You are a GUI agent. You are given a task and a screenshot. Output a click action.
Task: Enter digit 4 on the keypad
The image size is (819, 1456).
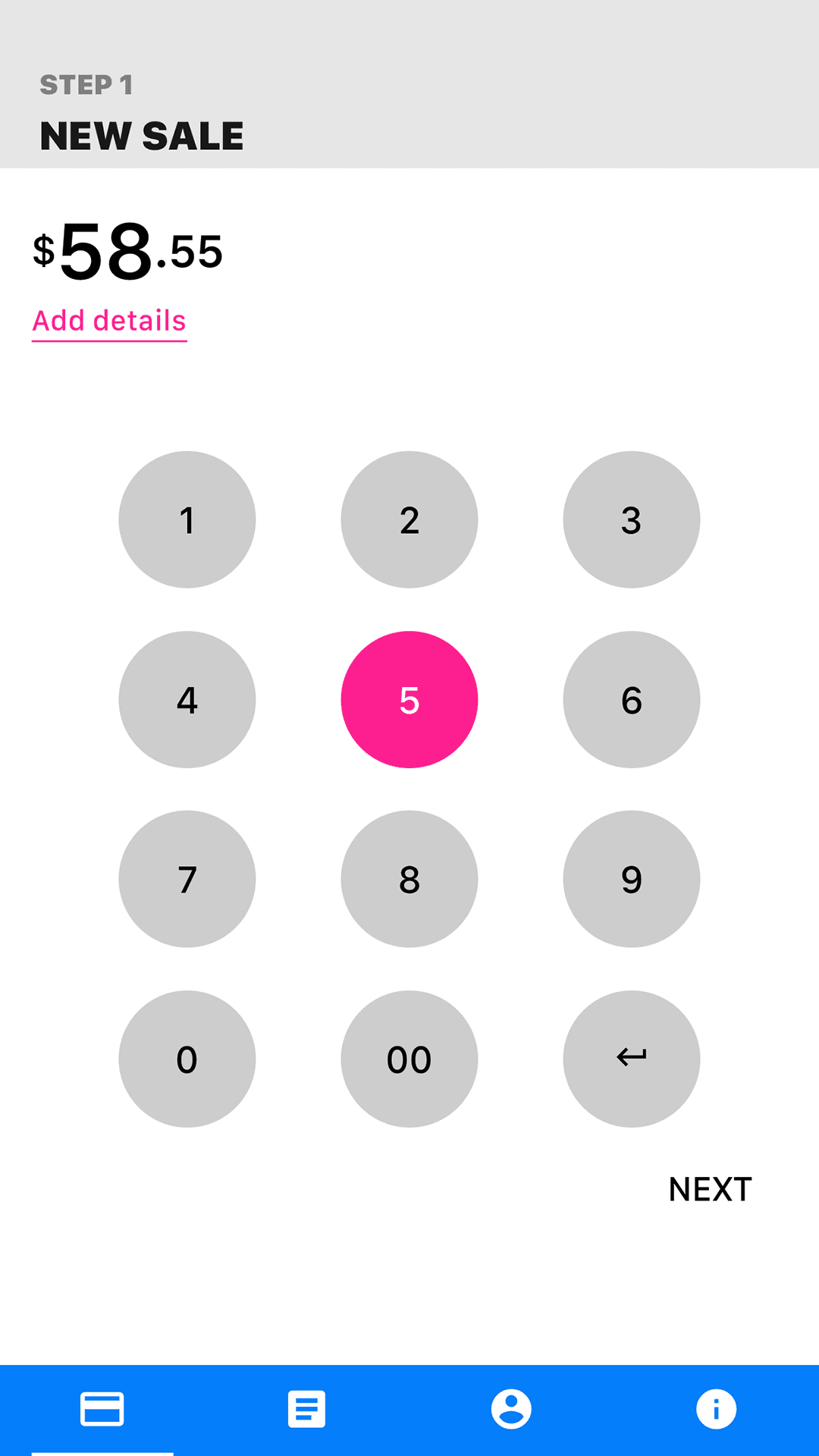pos(187,699)
